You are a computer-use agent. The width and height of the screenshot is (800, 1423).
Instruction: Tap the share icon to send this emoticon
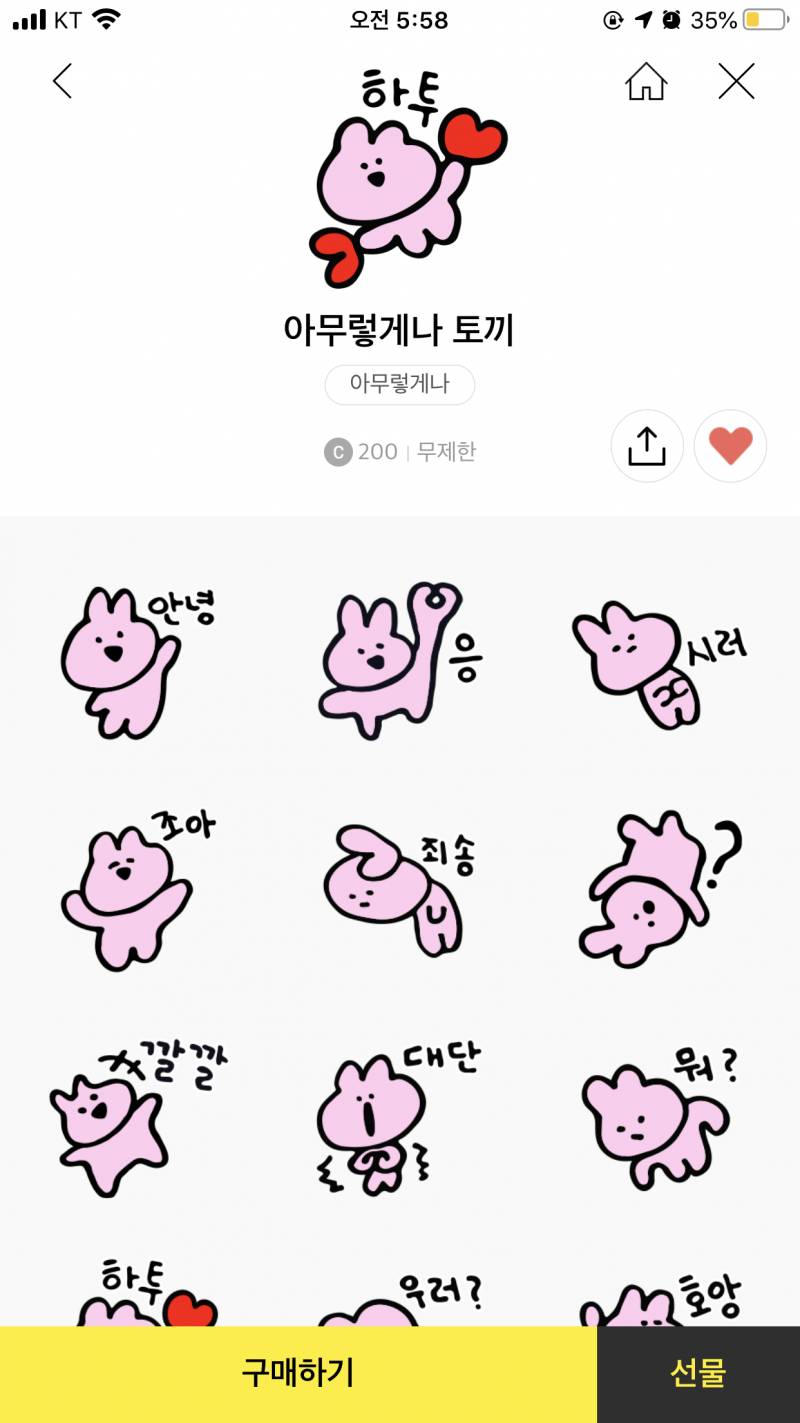[x=647, y=446]
